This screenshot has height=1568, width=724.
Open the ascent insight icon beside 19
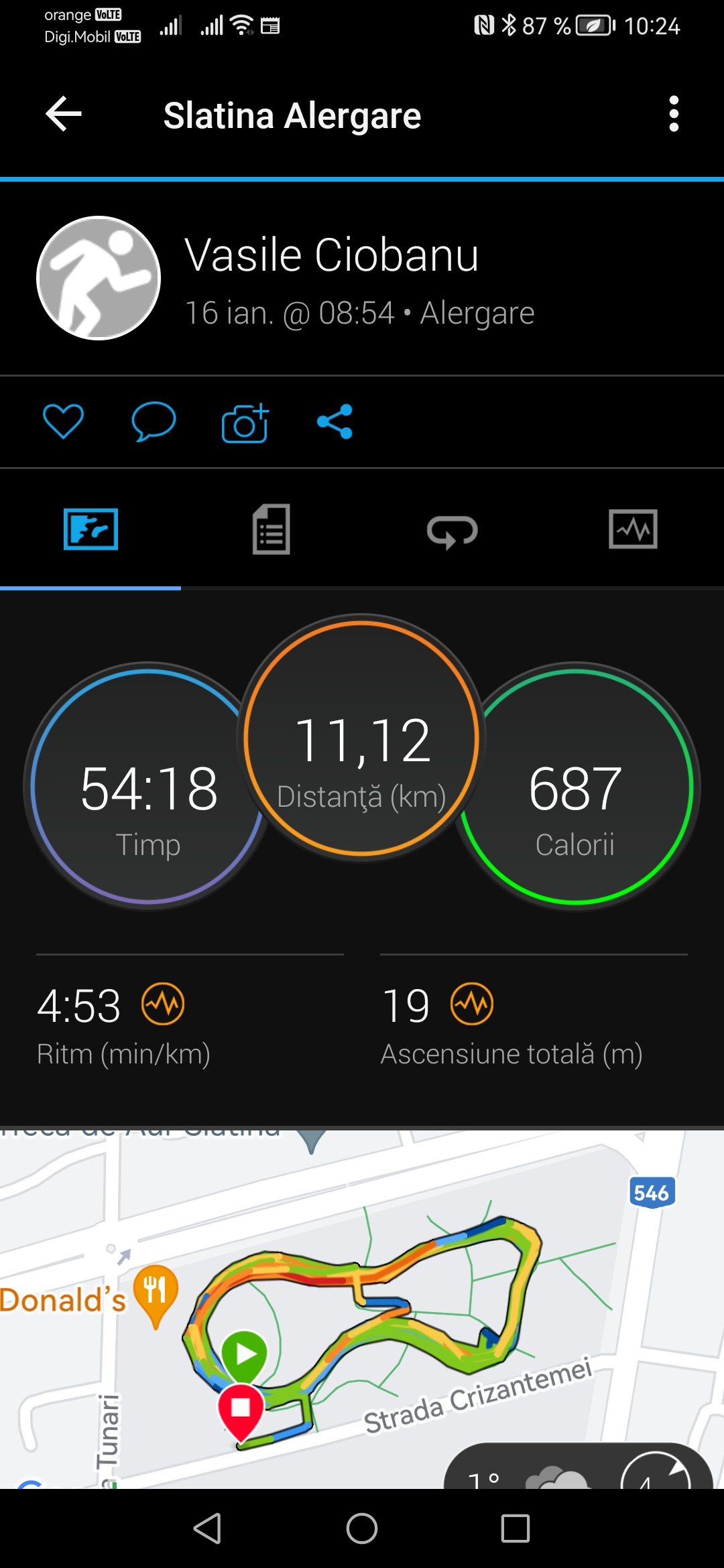(x=472, y=1004)
